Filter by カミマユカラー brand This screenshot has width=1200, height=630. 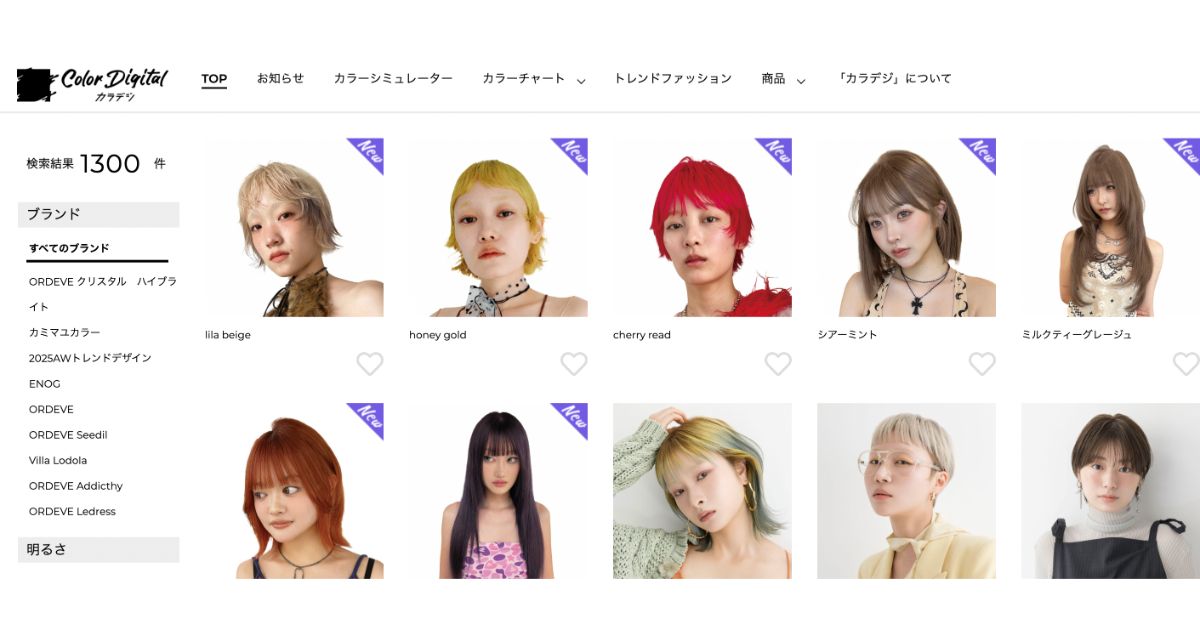click(64, 332)
